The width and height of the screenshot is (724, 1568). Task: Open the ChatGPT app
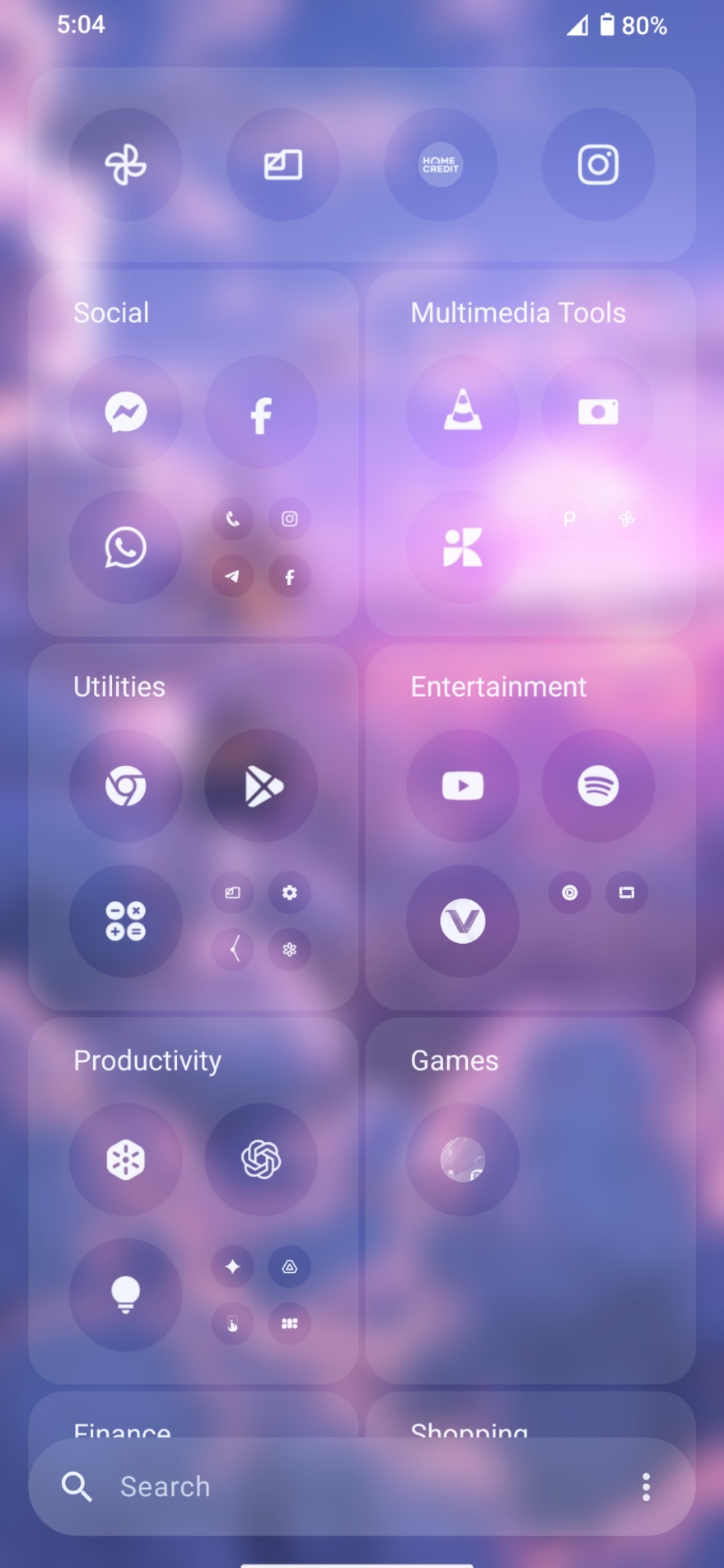(x=261, y=1160)
